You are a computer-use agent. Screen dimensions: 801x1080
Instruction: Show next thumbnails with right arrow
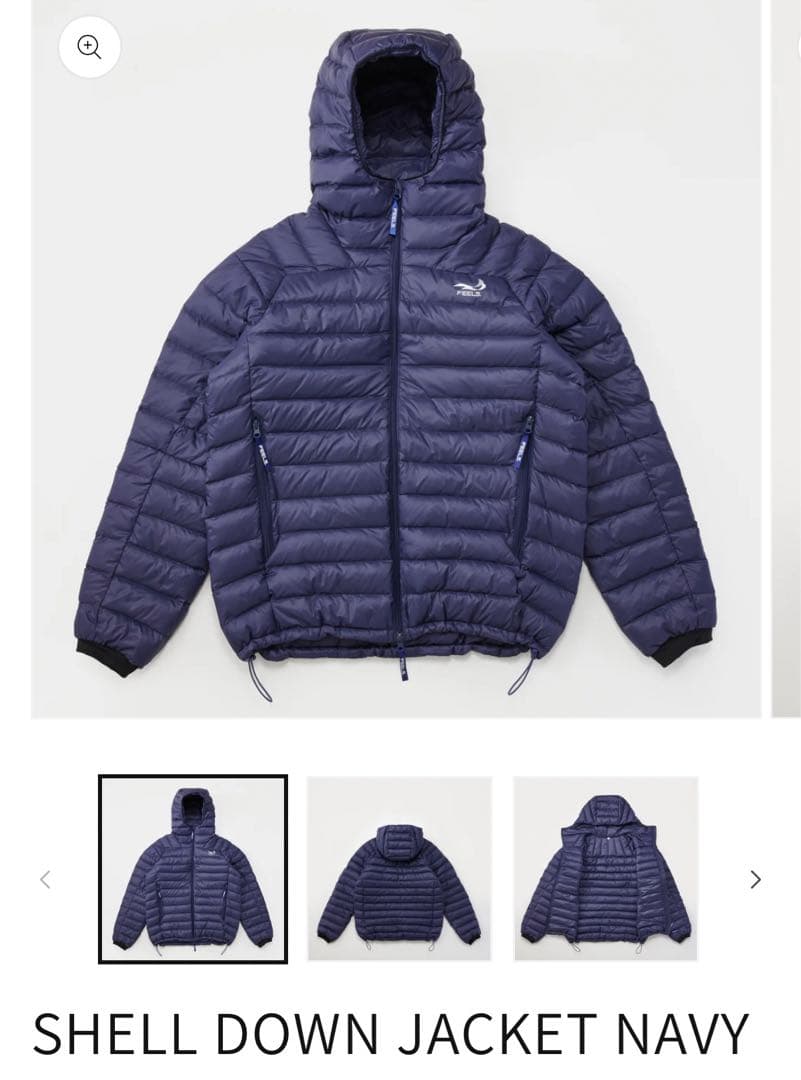755,879
